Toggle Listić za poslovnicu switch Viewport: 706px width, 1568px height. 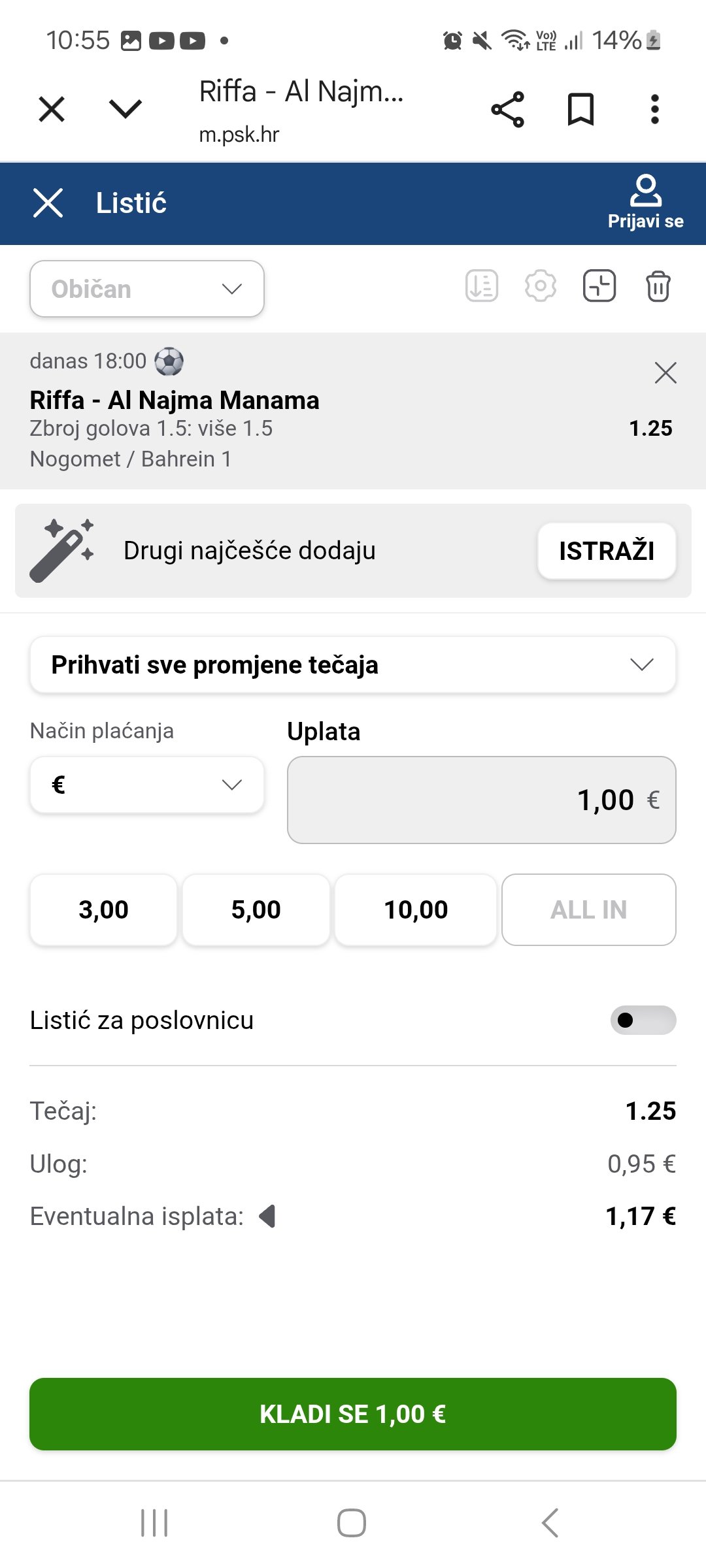643,1020
